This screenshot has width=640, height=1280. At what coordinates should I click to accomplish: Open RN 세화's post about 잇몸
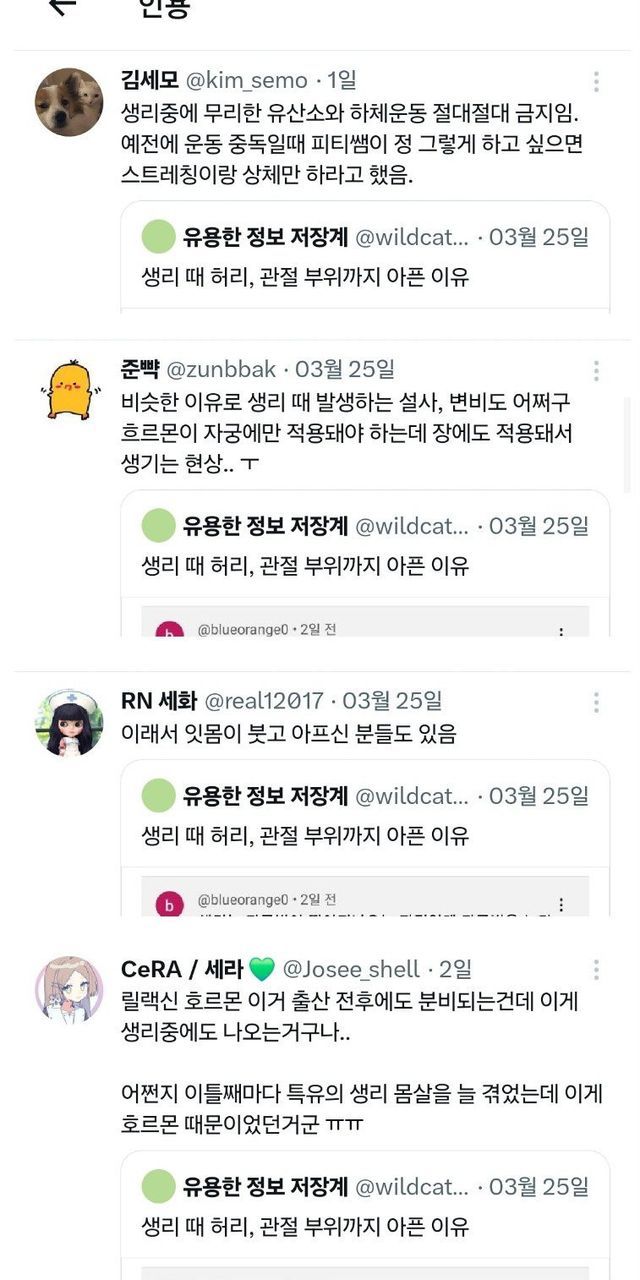(x=290, y=735)
